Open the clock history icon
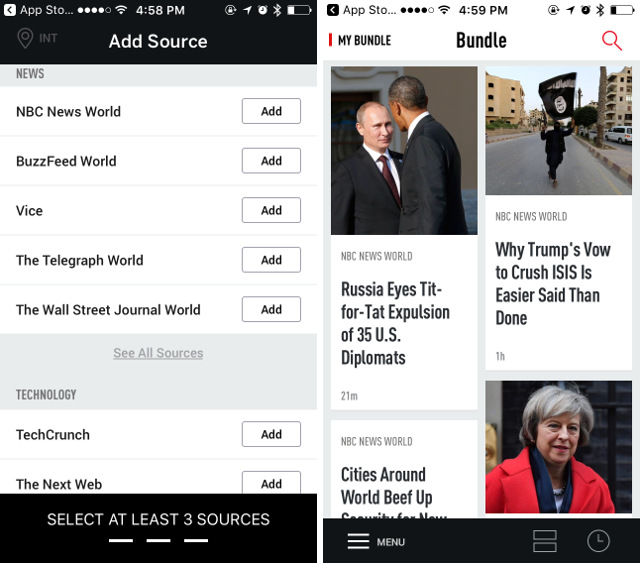This screenshot has width=640, height=563. tap(598, 541)
